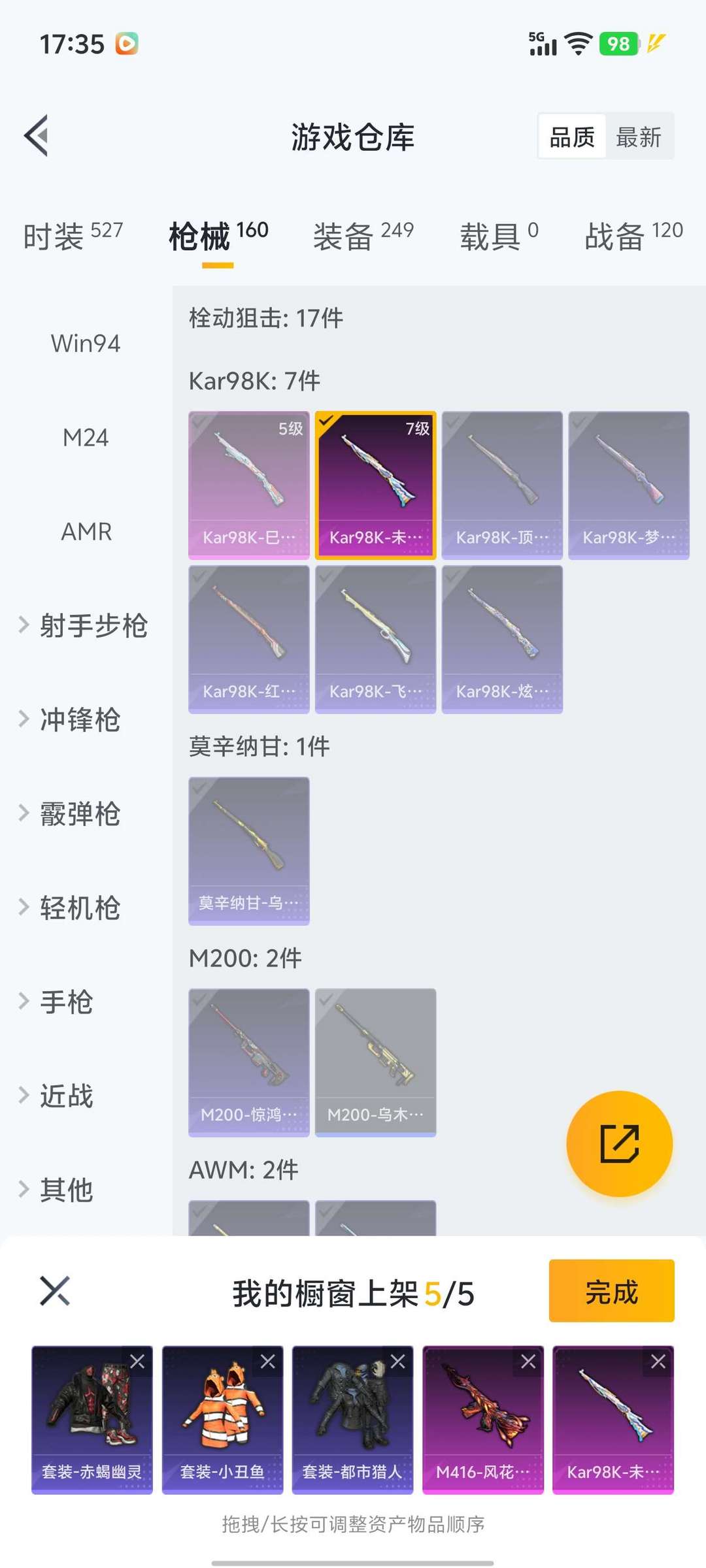Select the 莫辛纳甘-乌 skin
The width and height of the screenshot is (706, 1568).
tap(248, 851)
